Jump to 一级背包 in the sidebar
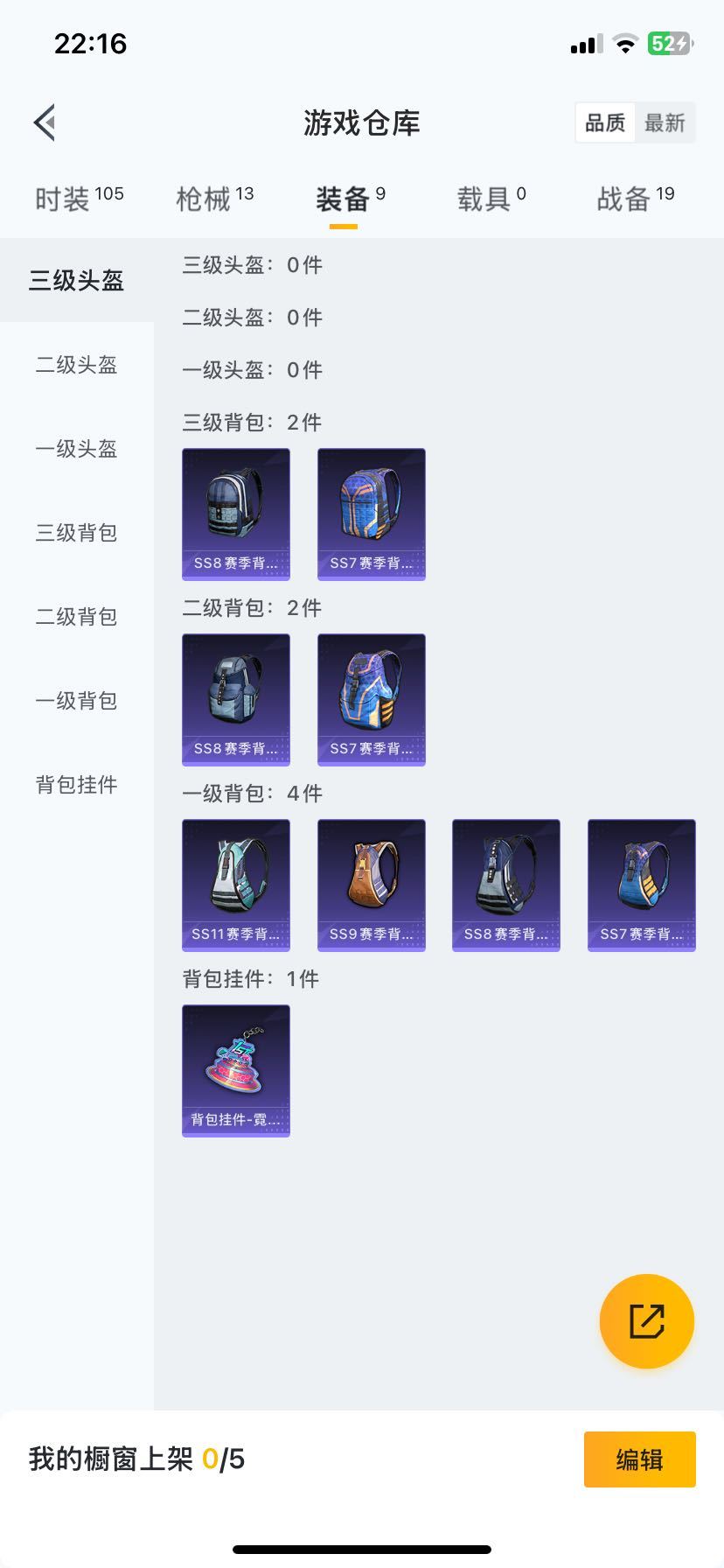724x1568 pixels. pyautogui.click(x=77, y=701)
